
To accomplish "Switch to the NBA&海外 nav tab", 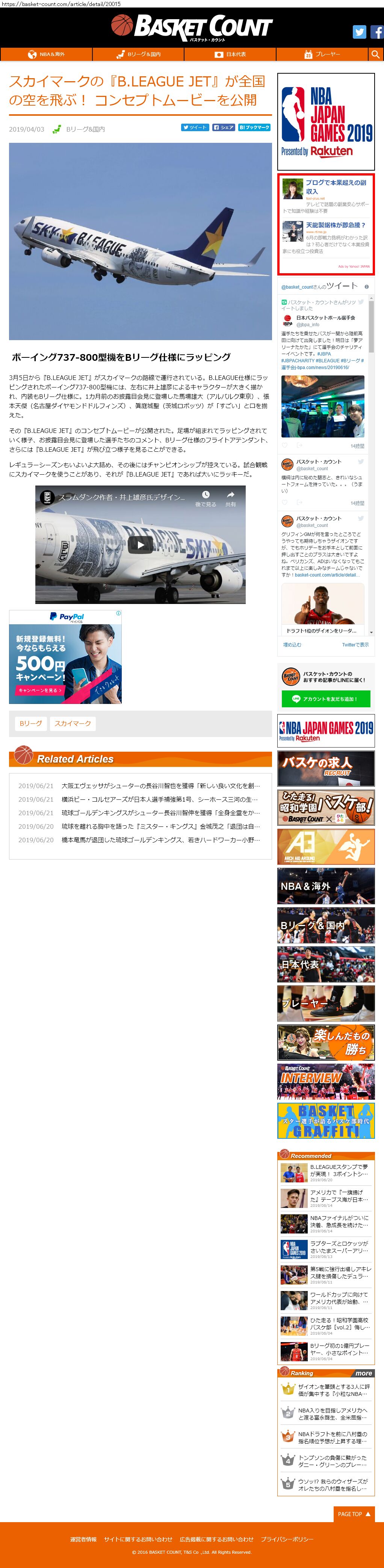I will pos(46,54).
